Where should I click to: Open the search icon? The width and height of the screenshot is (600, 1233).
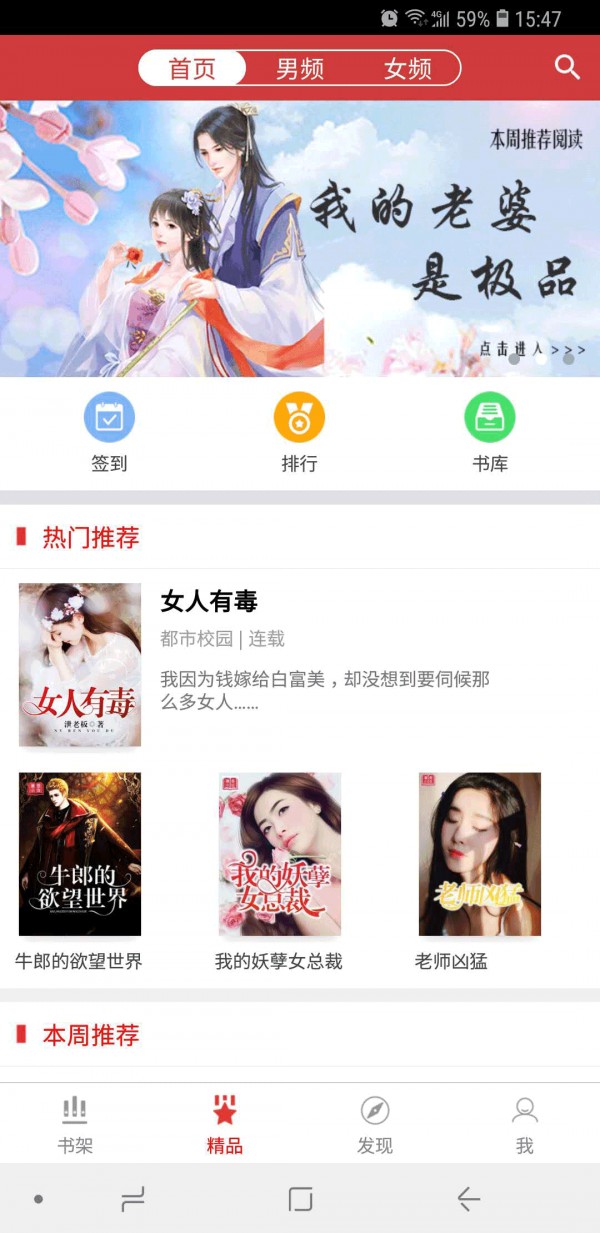(567, 67)
